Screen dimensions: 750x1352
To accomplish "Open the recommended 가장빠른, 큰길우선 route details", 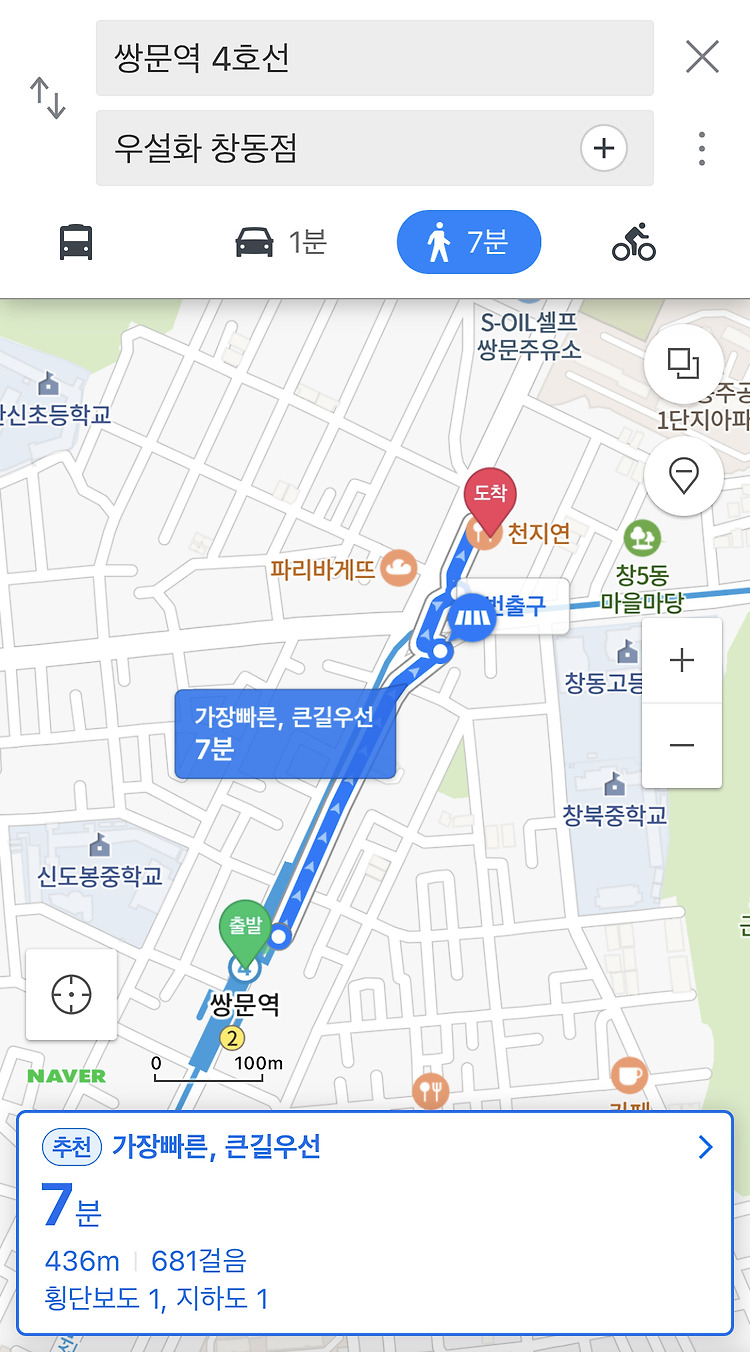I will [x=375, y=1222].
